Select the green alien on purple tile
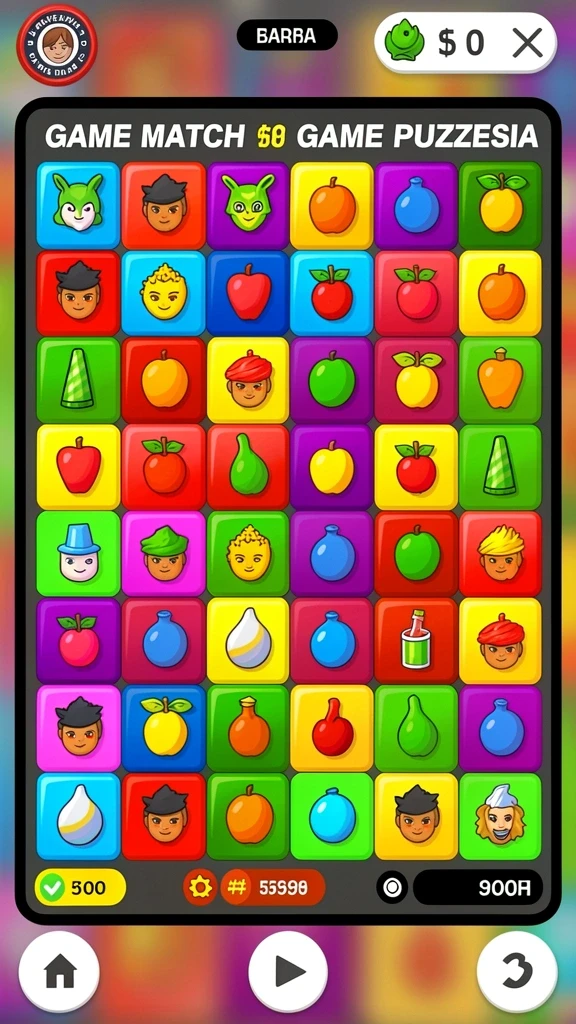Screen dimensions: 576x1024 248,206
